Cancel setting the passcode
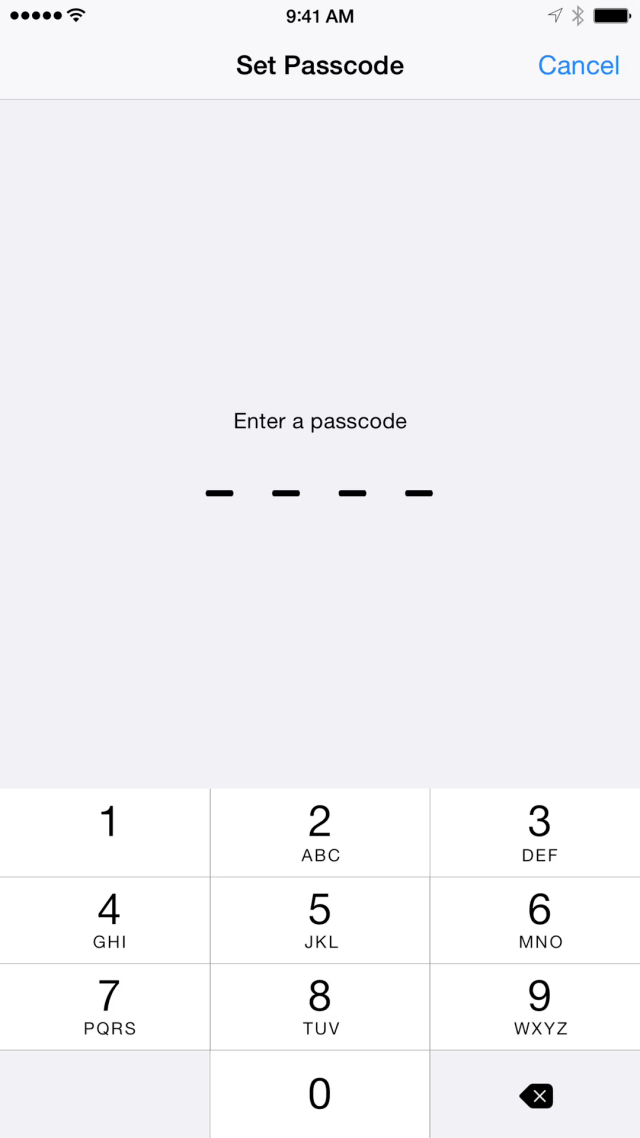This screenshot has height=1138, width=640. tap(578, 65)
